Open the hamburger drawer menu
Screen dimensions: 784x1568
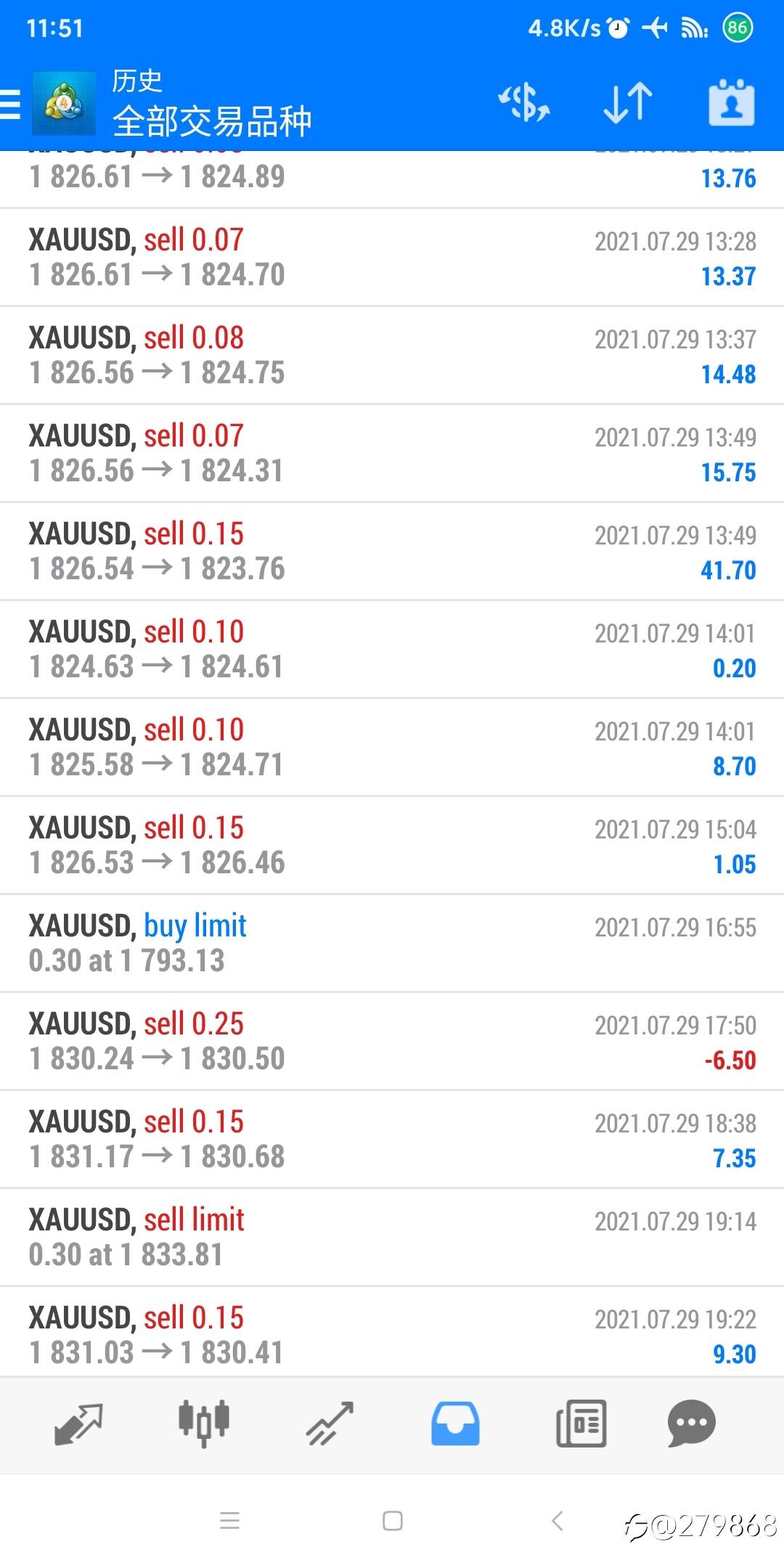click(10, 103)
